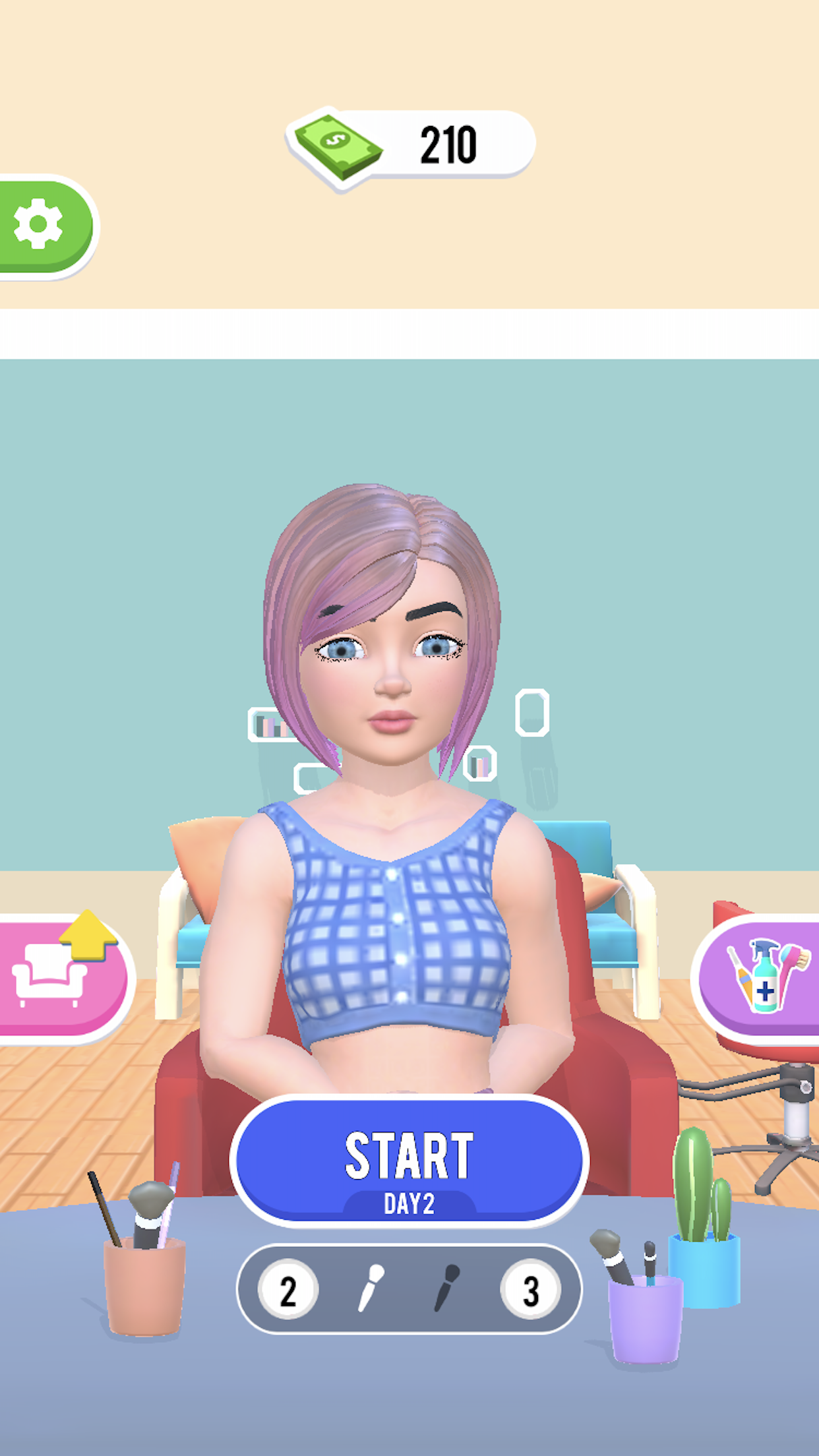819x1456 pixels.
Task: Open the settings gear
Action: pyautogui.click(x=40, y=225)
